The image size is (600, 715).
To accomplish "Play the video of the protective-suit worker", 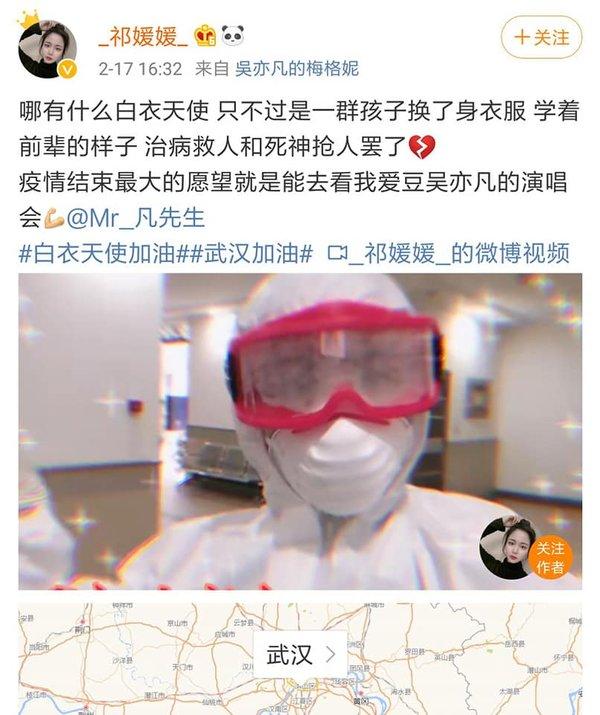I will [300, 430].
